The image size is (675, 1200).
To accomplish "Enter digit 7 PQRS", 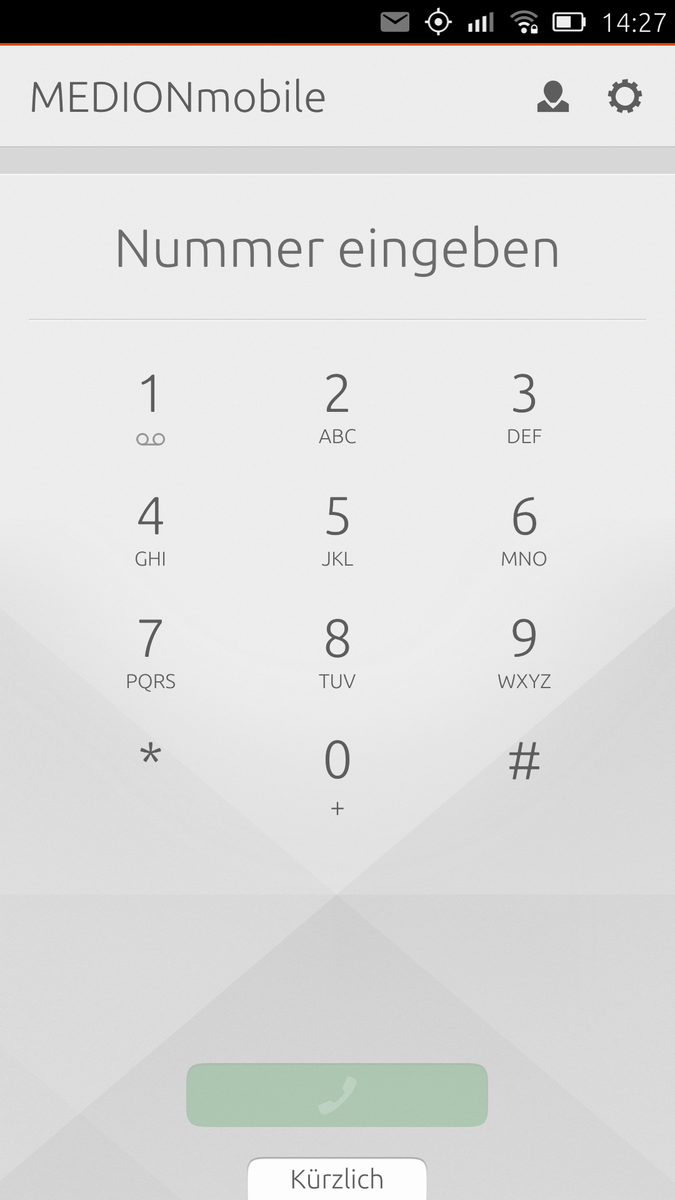I will point(150,653).
